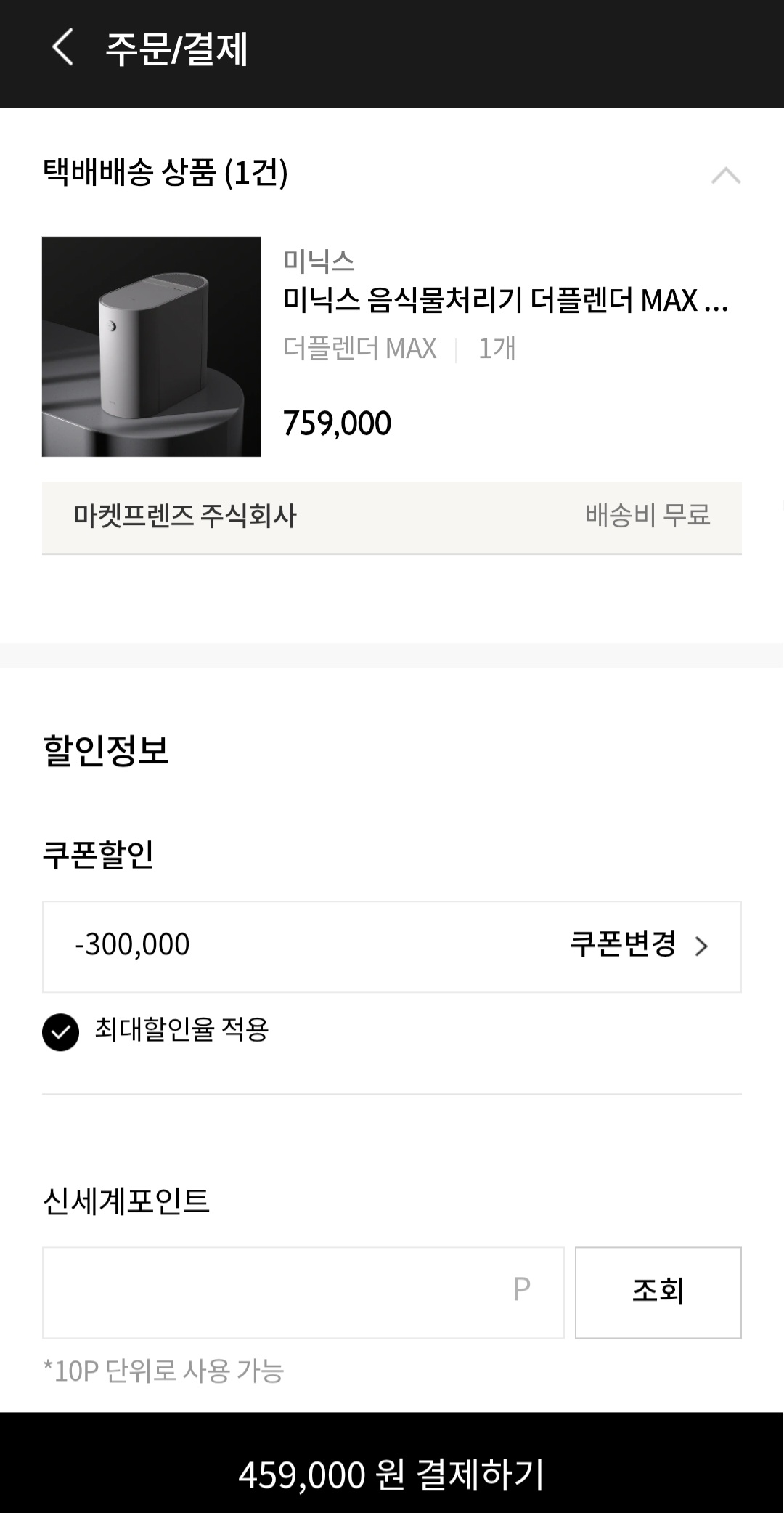Tap 조회 to look up points
This screenshot has height=1513, width=784.
(x=658, y=1292)
